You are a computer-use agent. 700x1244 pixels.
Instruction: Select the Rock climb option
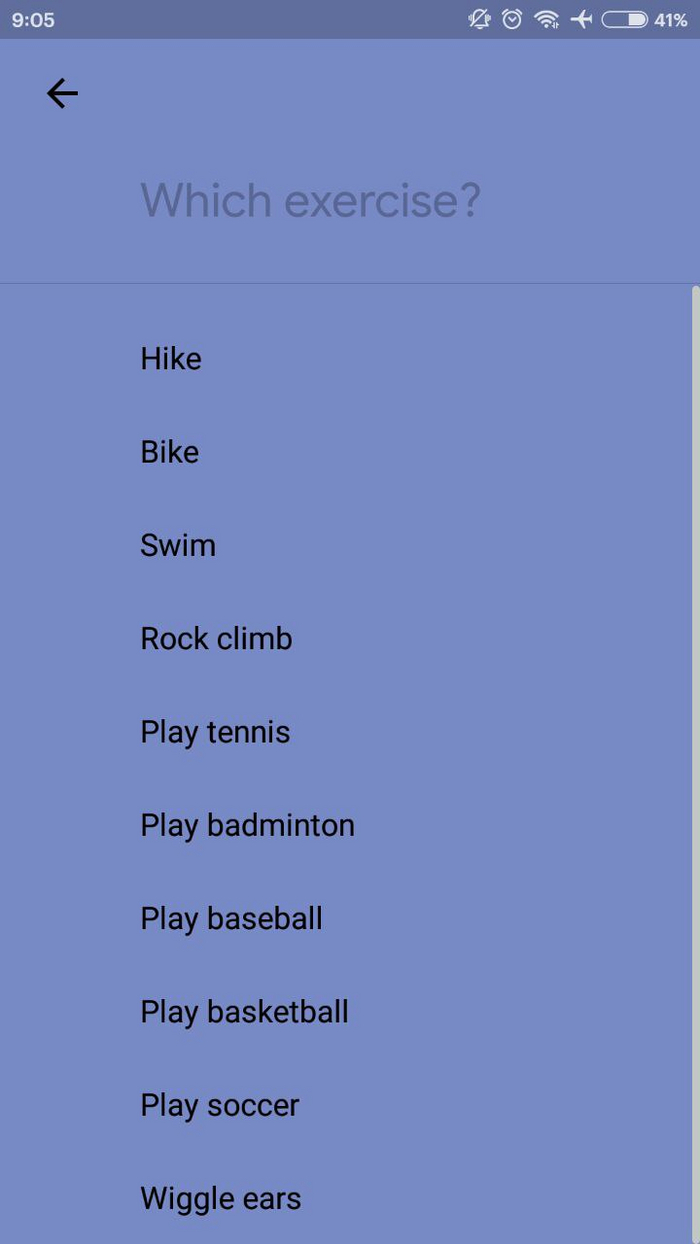(x=216, y=638)
